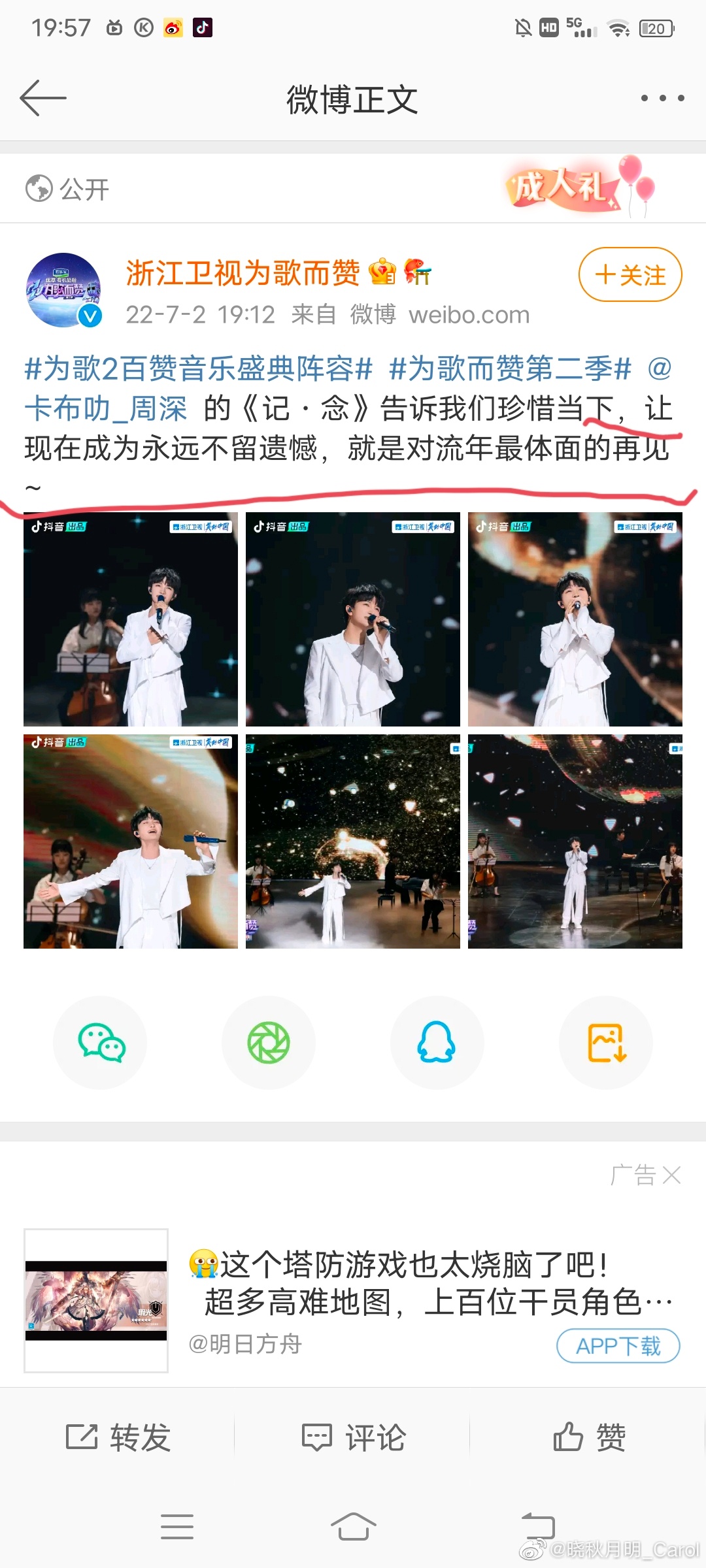Viewport: 706px width, 1568px height.
Task: Dismiss the 广告 advertisement
Action: pyautogui.click(x=671, y=1175)
